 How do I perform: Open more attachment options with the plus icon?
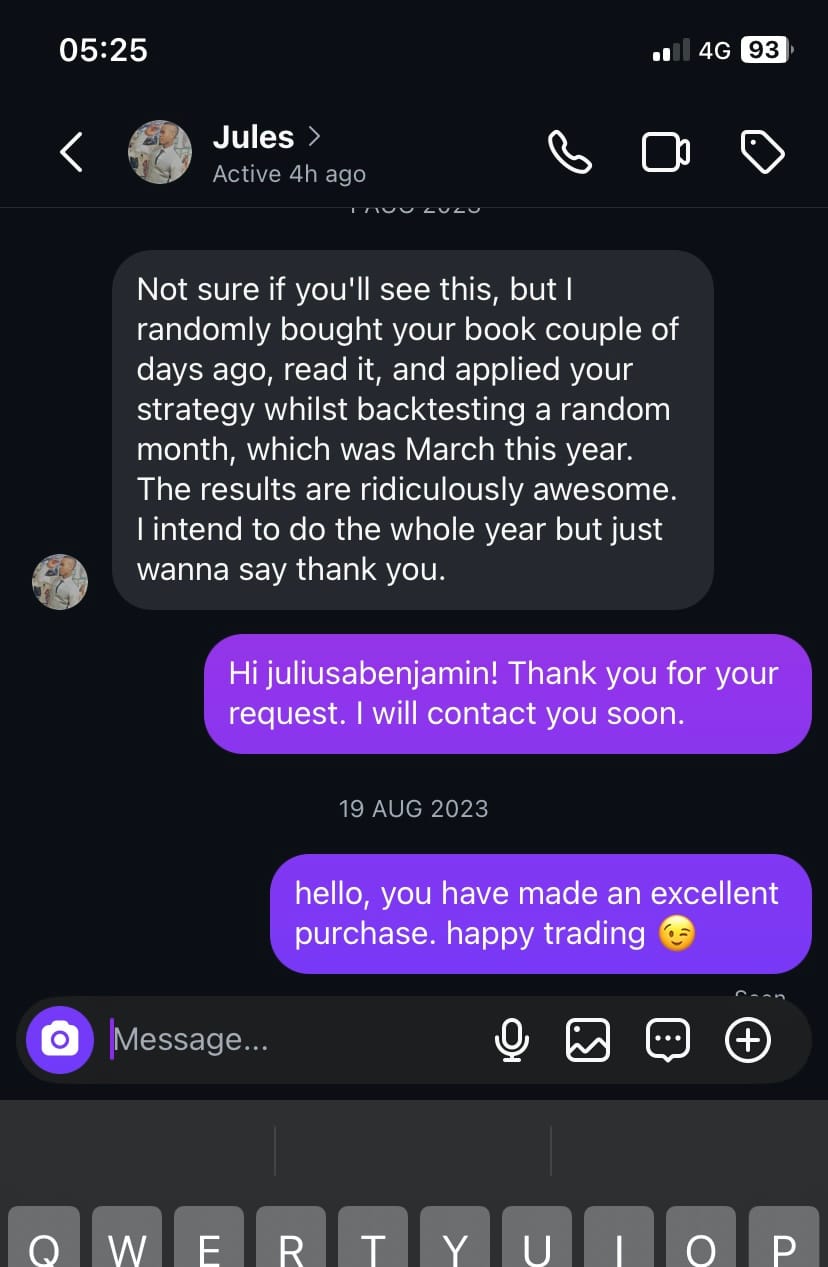[748, 1040]
